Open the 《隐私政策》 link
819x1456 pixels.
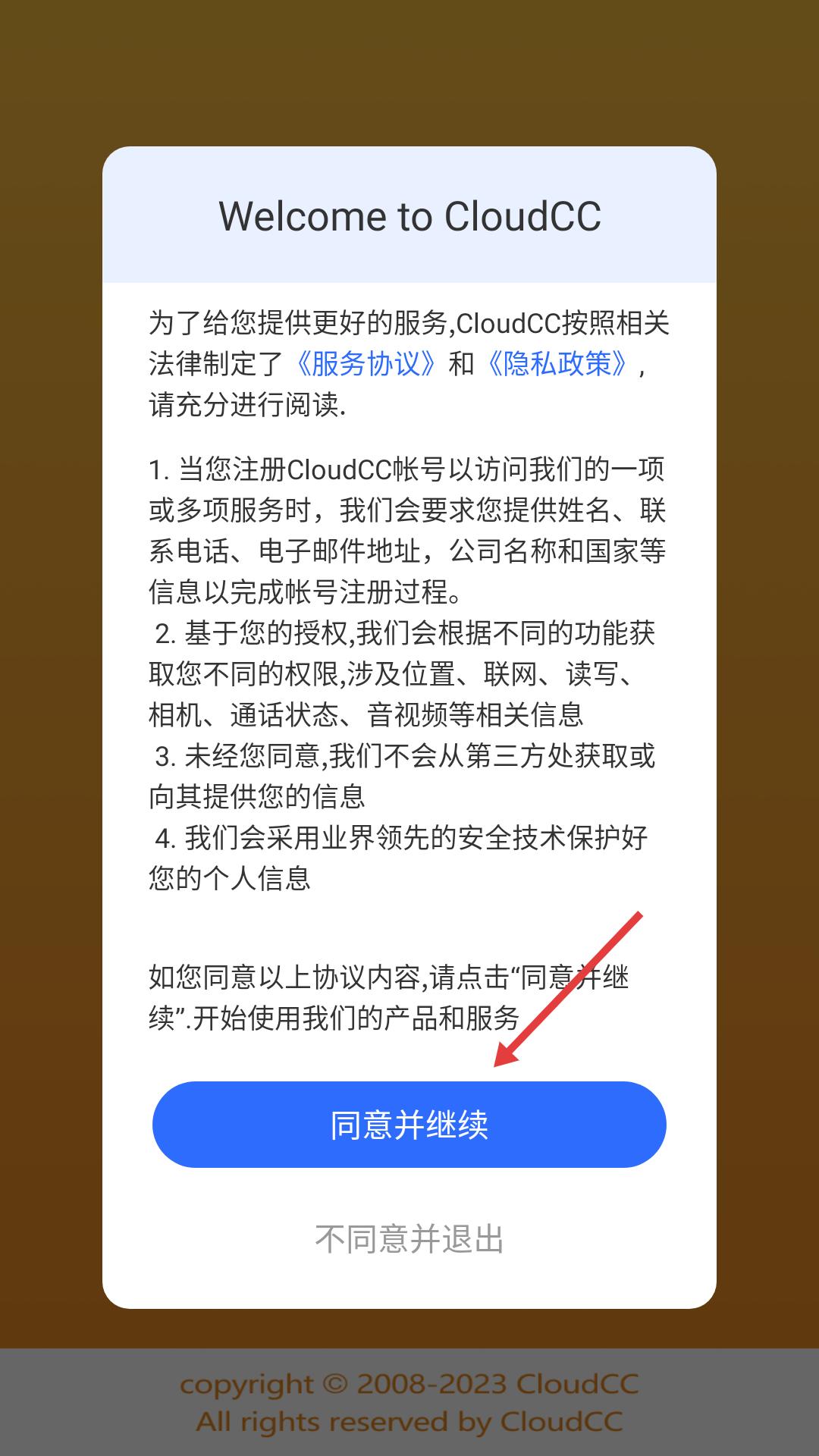click(x=557, y=364)
